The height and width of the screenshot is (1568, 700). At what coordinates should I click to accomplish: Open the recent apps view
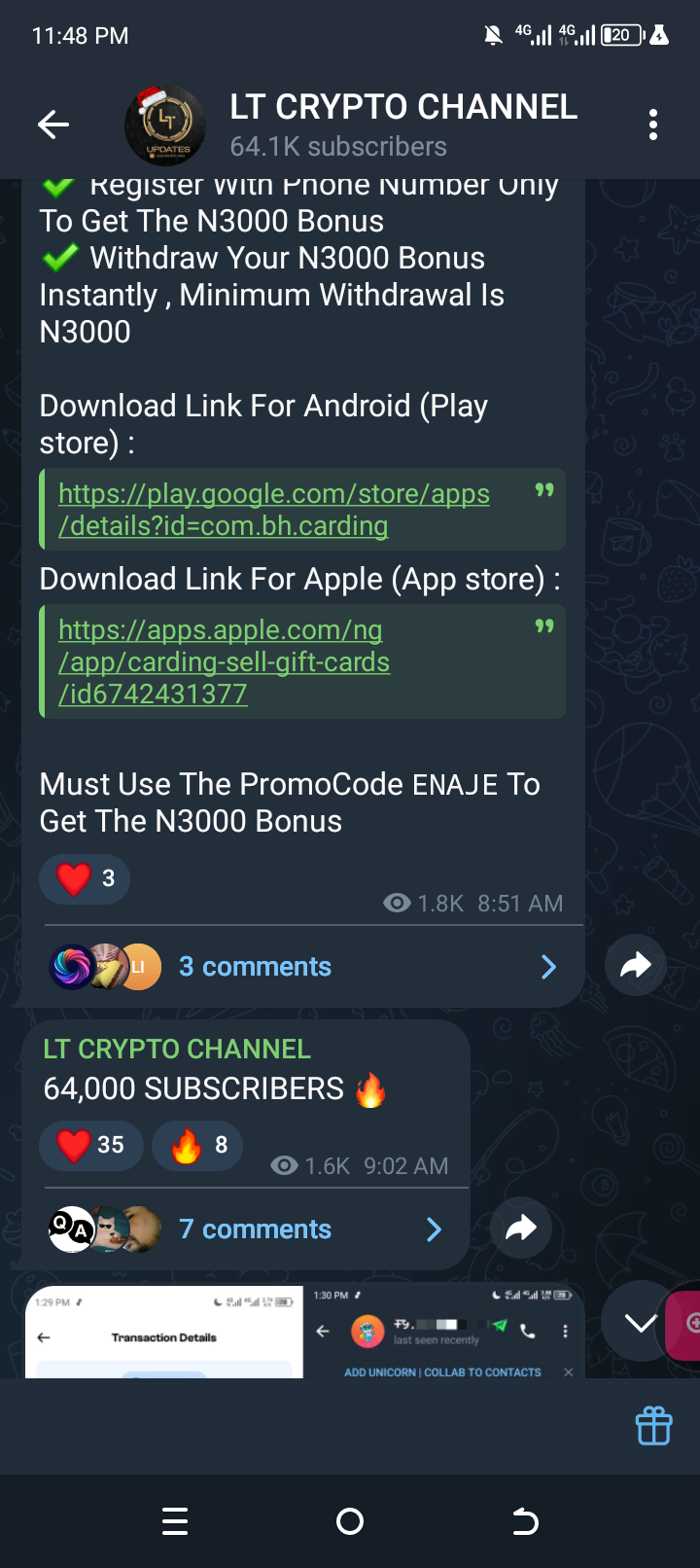[175, 1521]
